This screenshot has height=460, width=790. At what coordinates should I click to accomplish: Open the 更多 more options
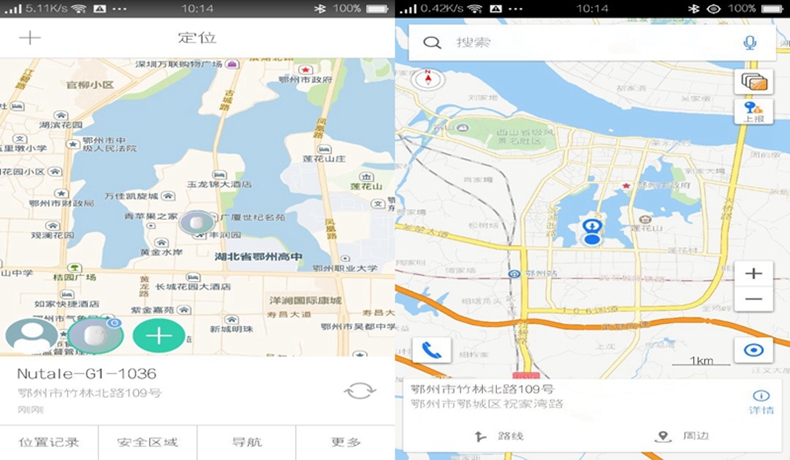click(345, 442)
